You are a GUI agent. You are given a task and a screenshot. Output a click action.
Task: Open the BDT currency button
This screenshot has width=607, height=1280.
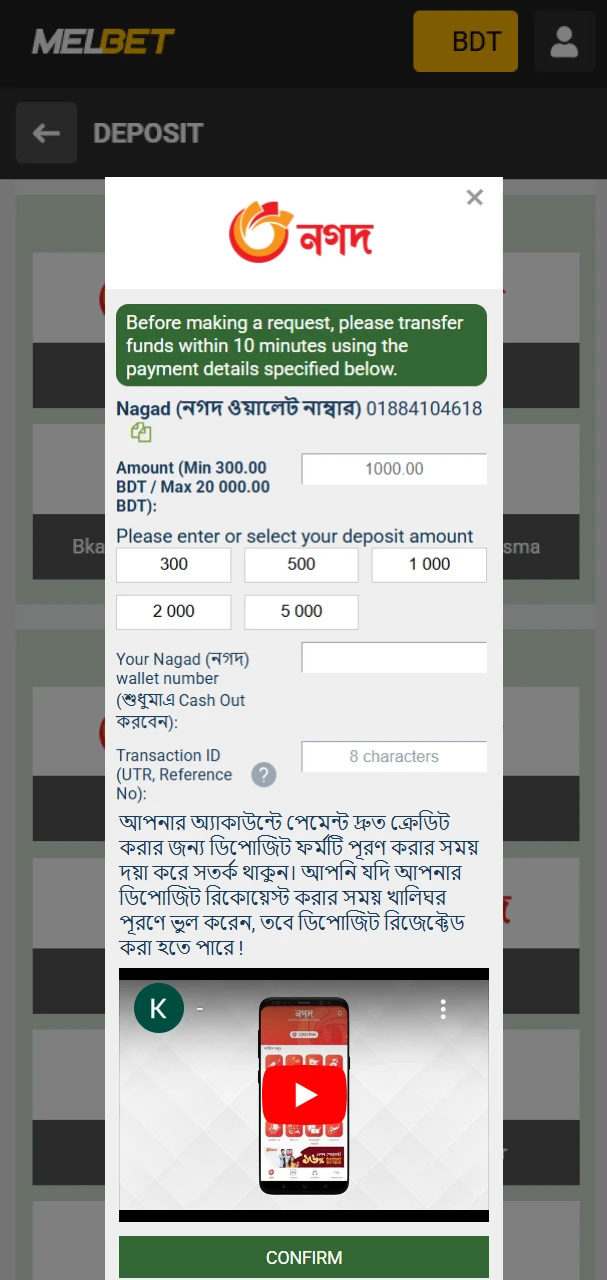pyautogui.click(x=466, y=42)
